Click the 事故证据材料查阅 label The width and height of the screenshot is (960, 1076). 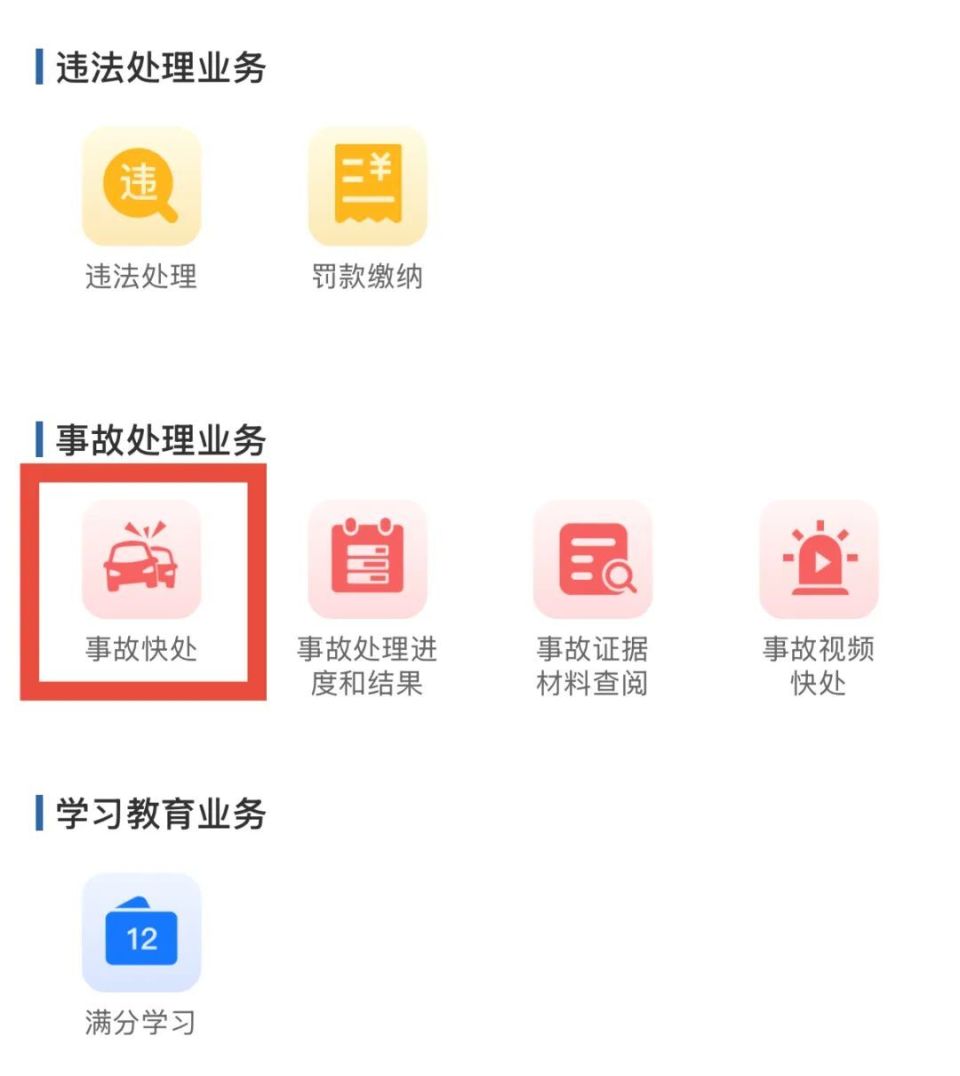tap(594, 665)
